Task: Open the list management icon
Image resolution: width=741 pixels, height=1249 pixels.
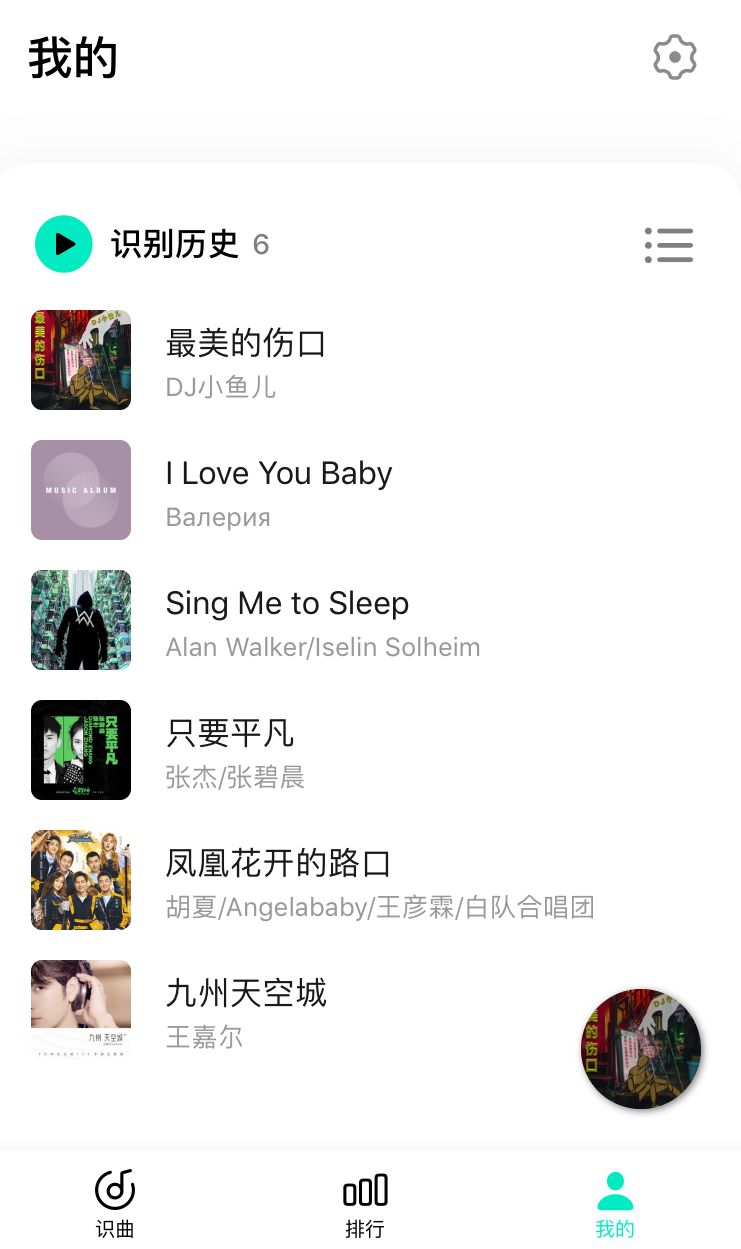Action: 669,245
